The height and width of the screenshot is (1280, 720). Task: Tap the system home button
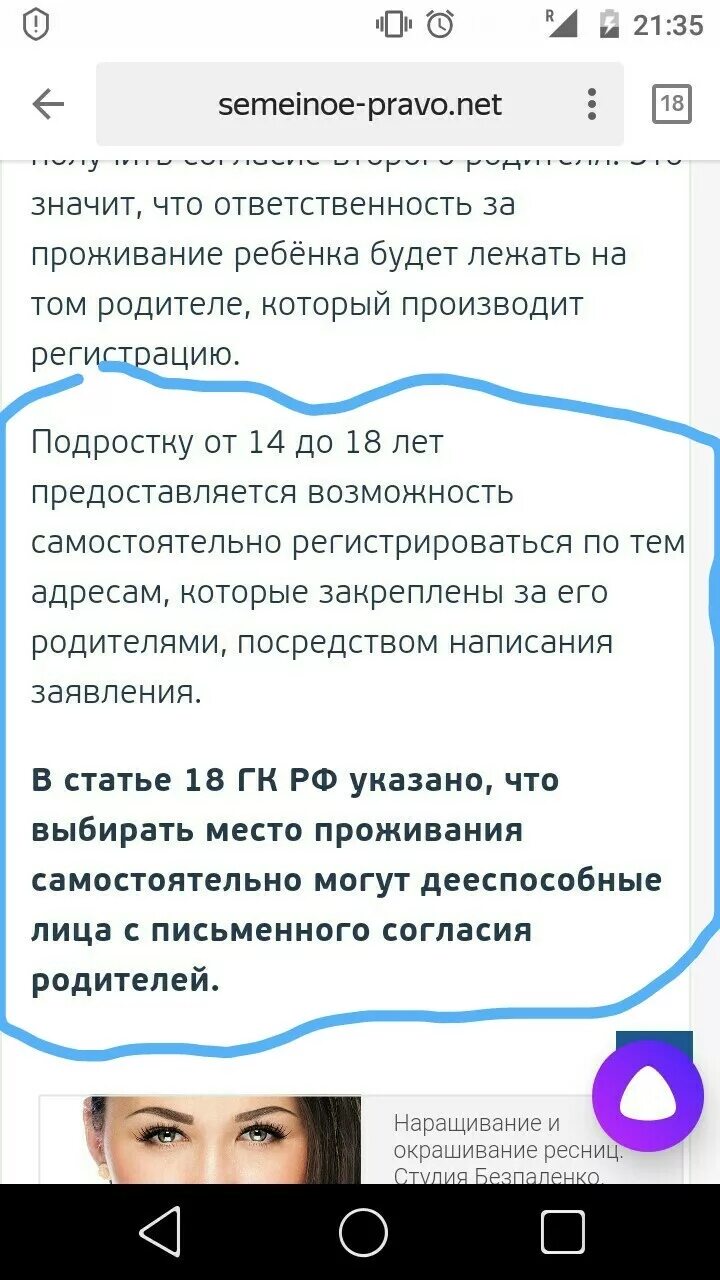point(363,1232)
